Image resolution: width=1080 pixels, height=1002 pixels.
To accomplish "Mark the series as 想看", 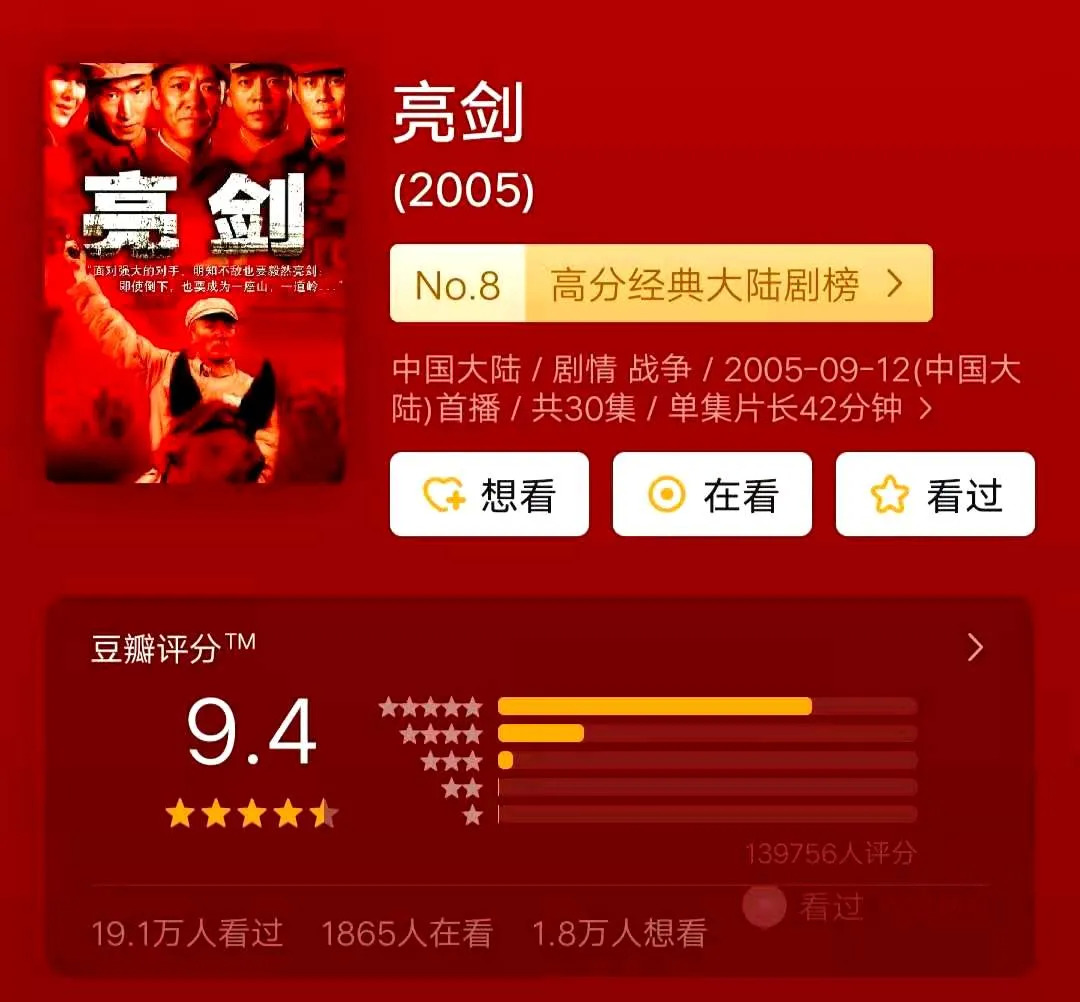I will coord(489,495).
